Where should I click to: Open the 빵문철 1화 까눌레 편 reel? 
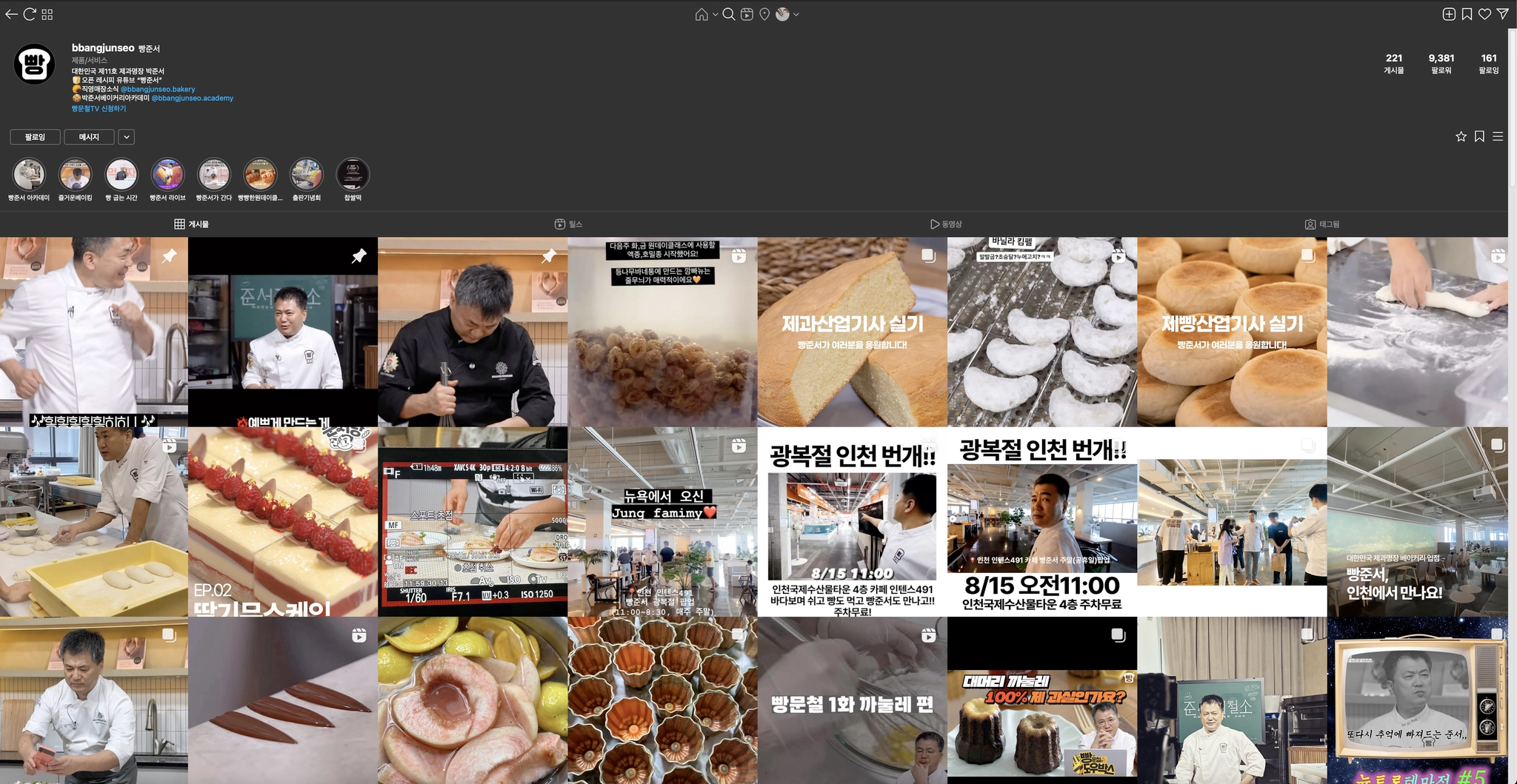852,700
